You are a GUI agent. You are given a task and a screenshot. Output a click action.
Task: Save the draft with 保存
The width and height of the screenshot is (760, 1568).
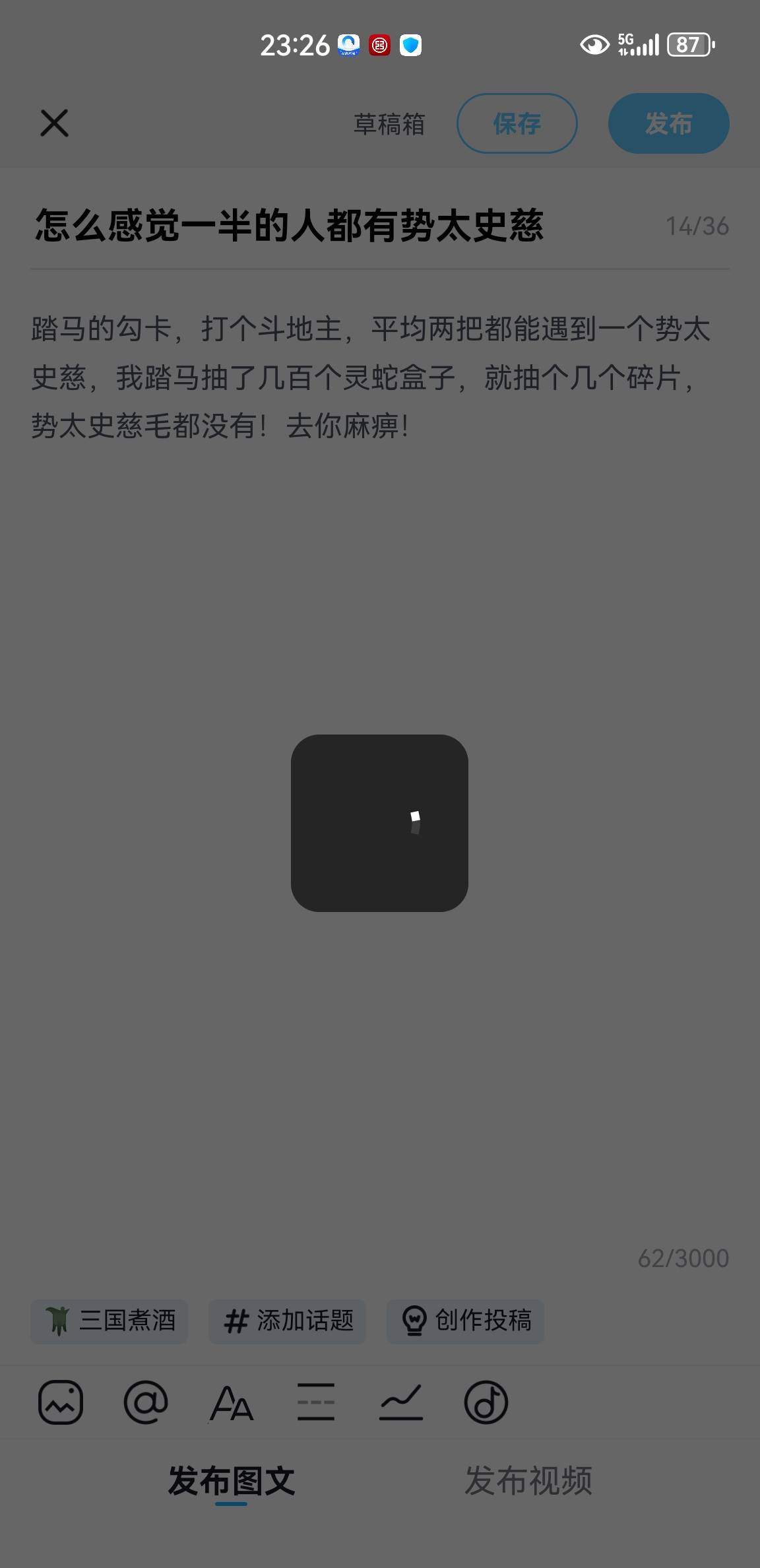[517, 123]
